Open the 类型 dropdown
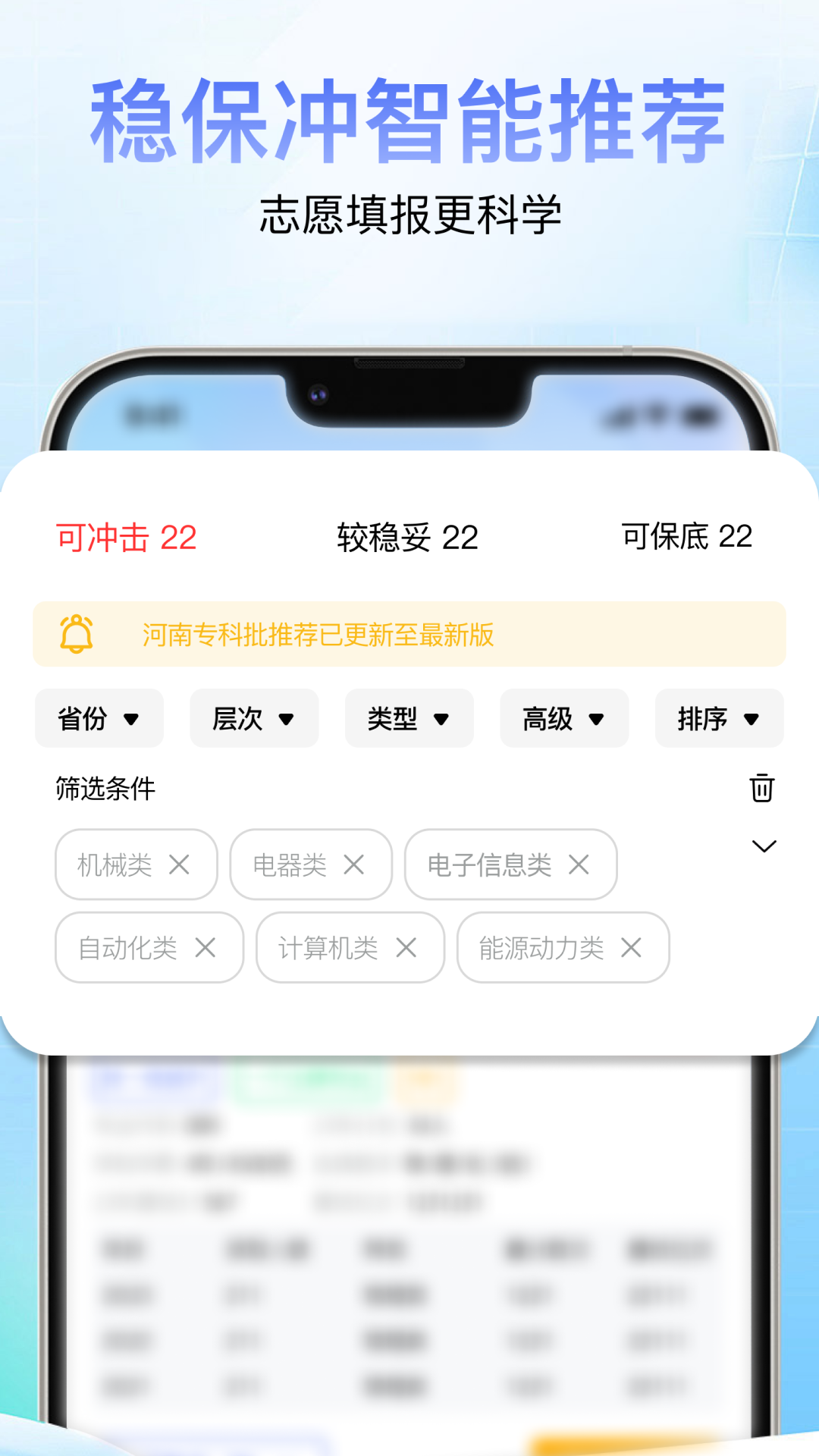This screenshot has height=1456, width=819. 409,718
